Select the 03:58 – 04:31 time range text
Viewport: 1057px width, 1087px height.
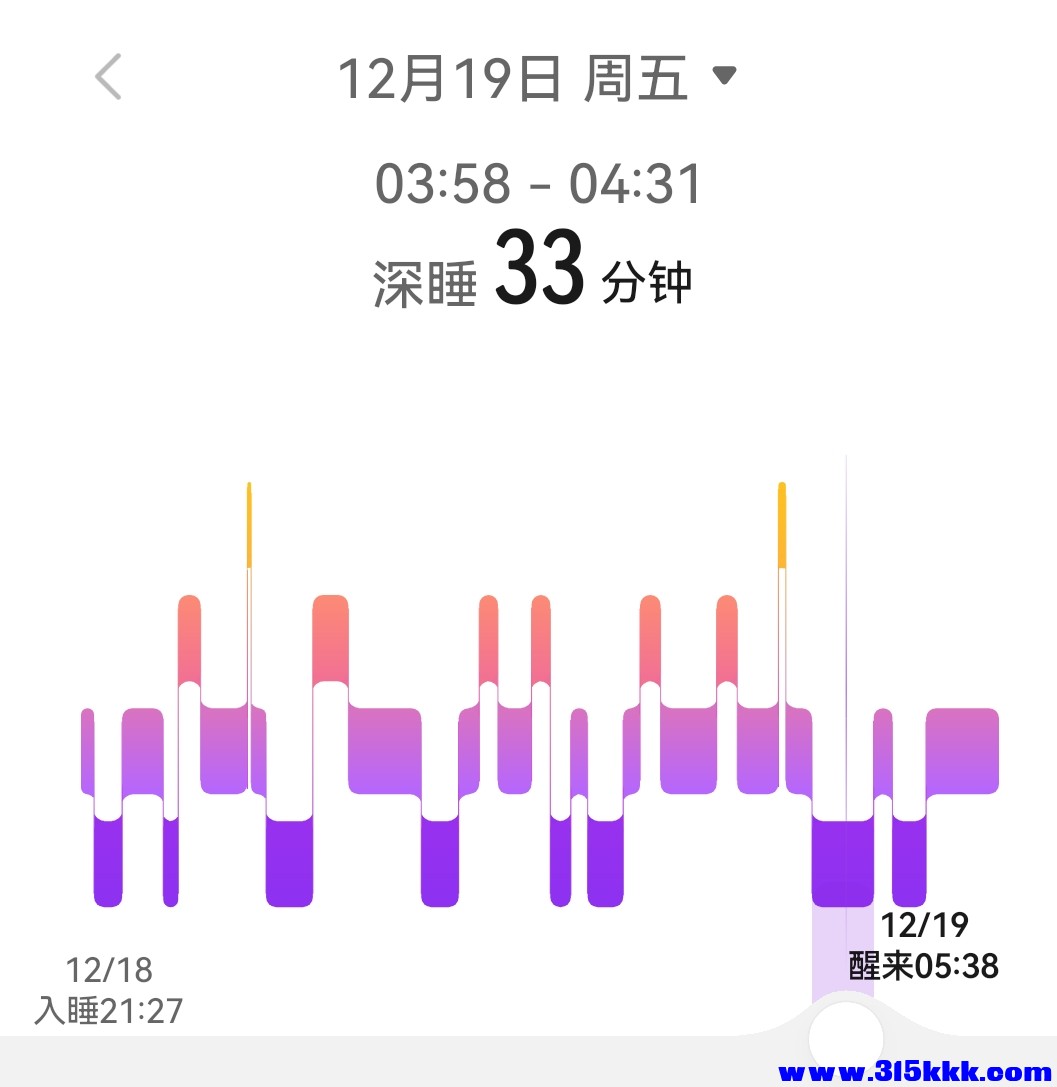pos(537,182)
